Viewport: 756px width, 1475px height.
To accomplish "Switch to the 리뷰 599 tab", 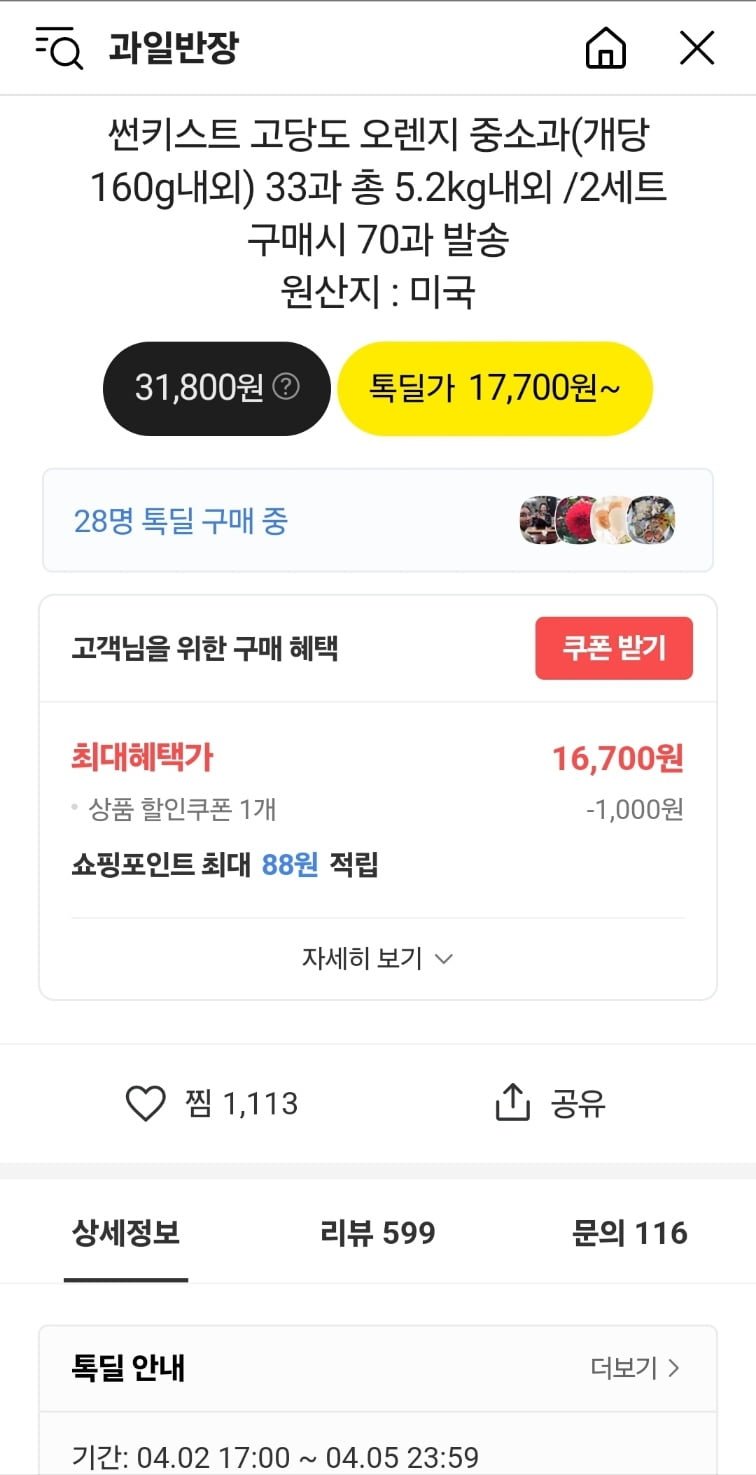I will [377, 1233].
